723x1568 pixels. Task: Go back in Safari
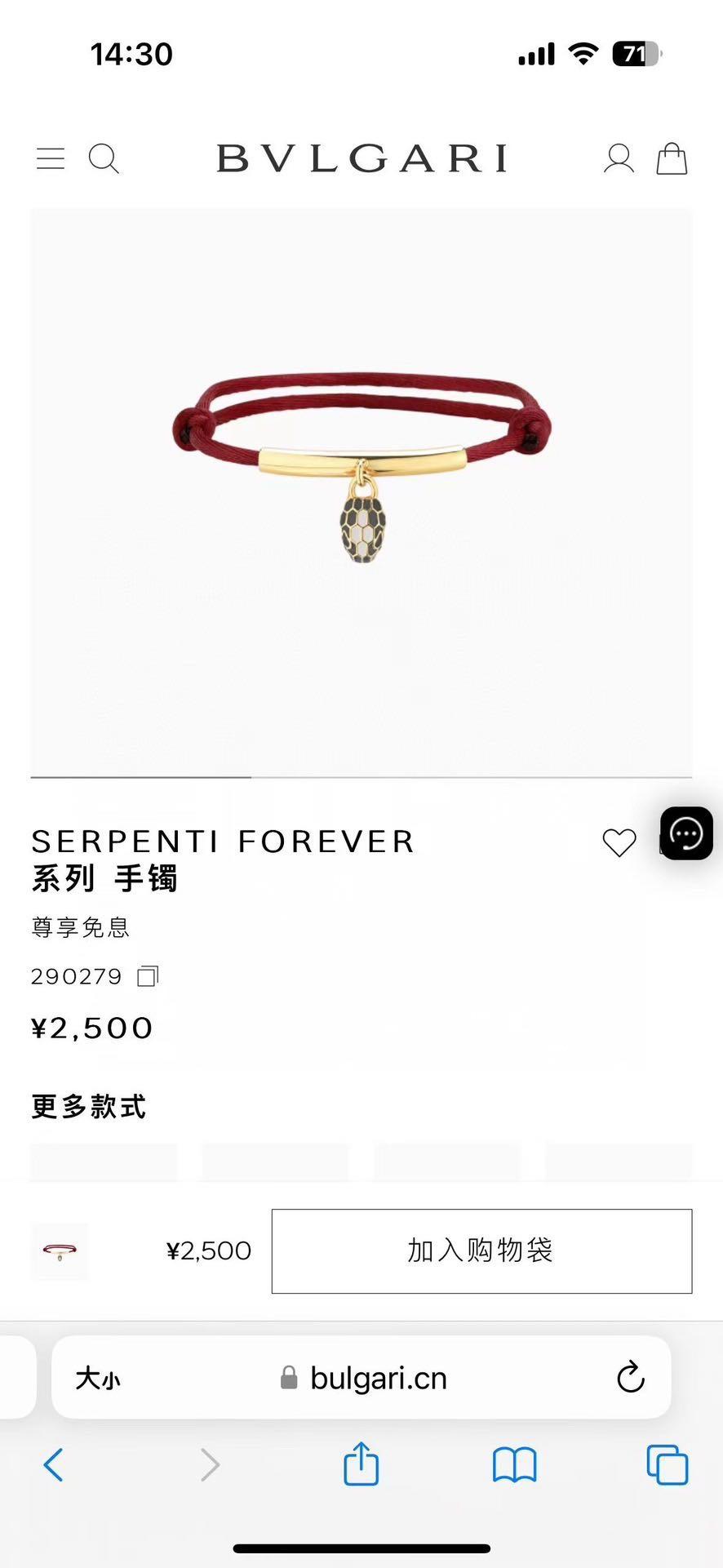pos(54,1465)
